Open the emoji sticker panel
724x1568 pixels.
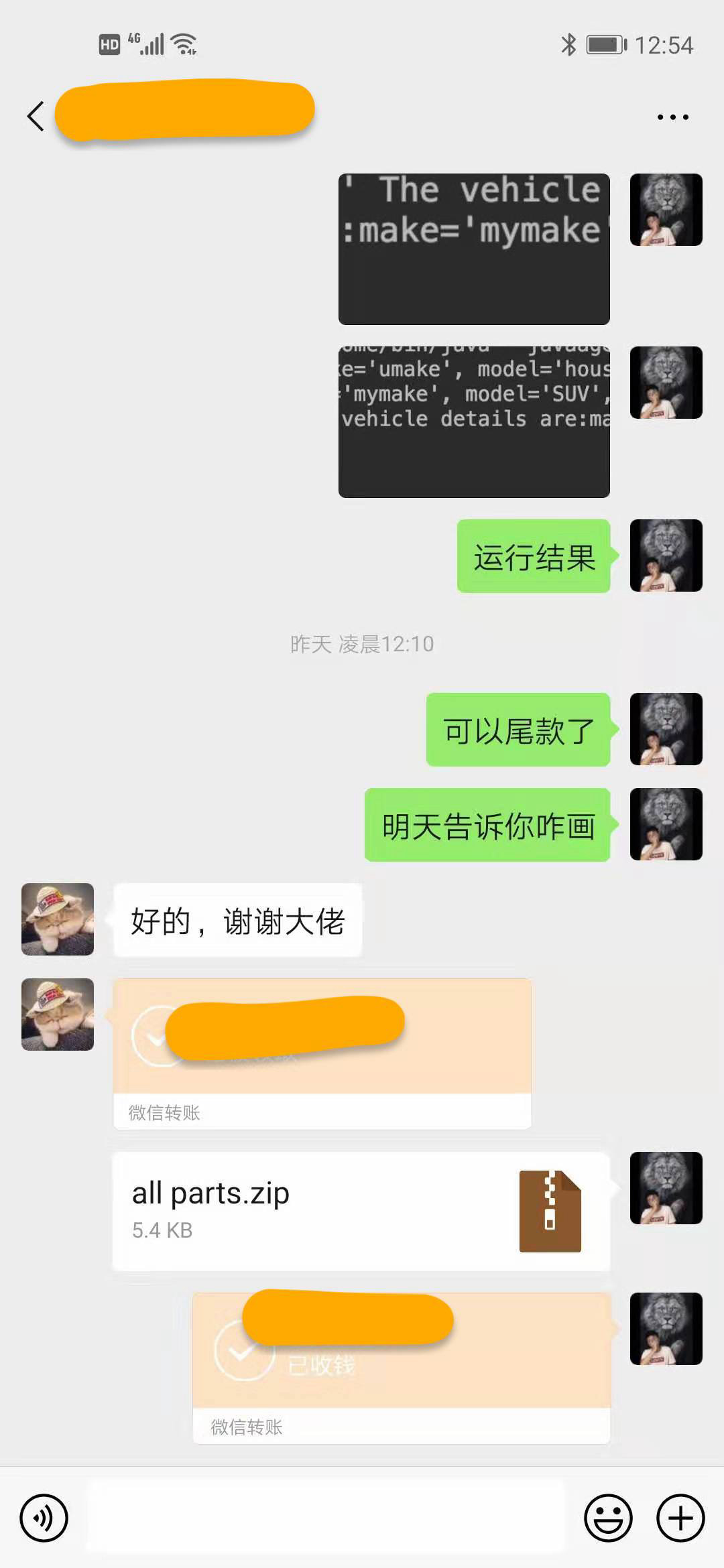point(608,1517)
